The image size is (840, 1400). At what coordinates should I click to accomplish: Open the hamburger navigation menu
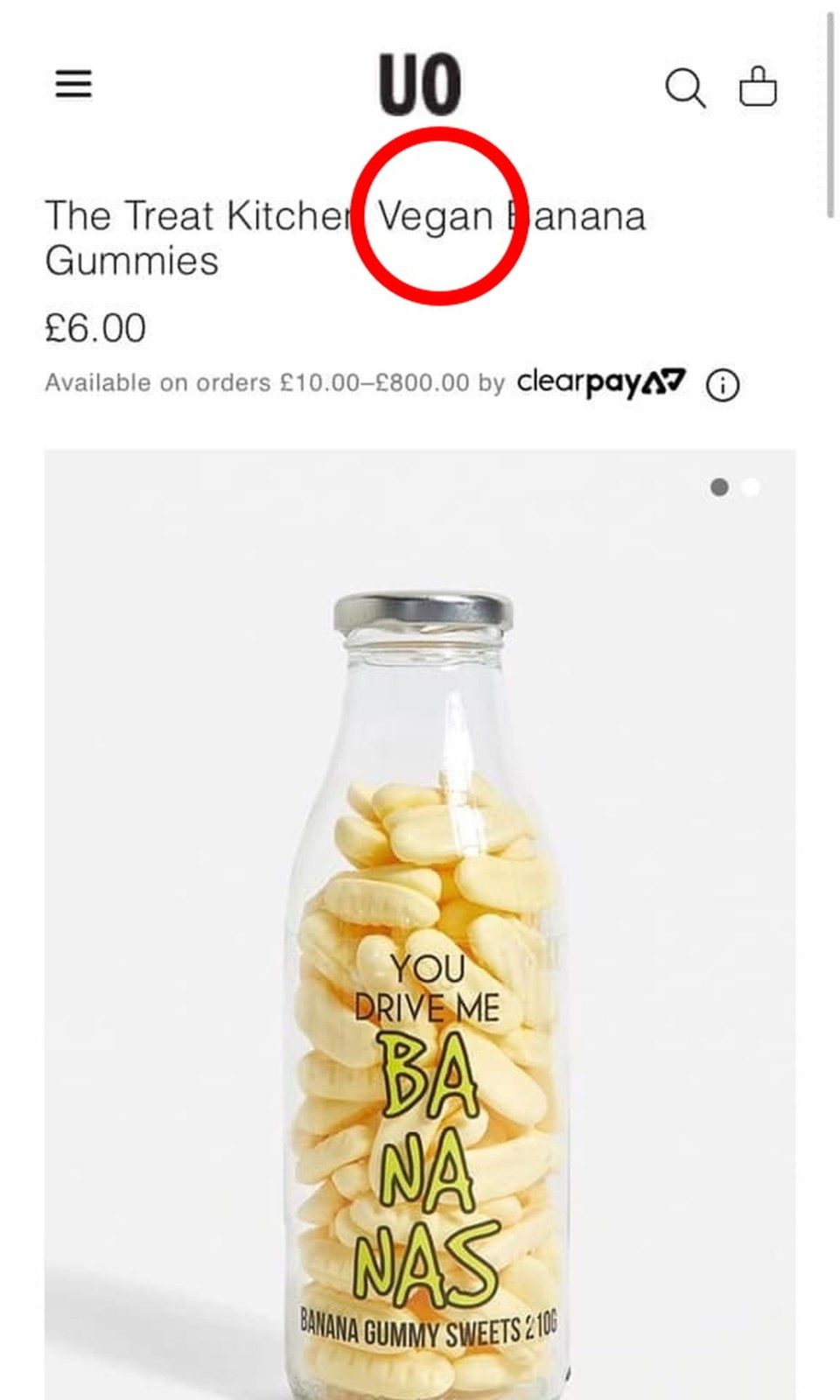click(x=73, y=84)
